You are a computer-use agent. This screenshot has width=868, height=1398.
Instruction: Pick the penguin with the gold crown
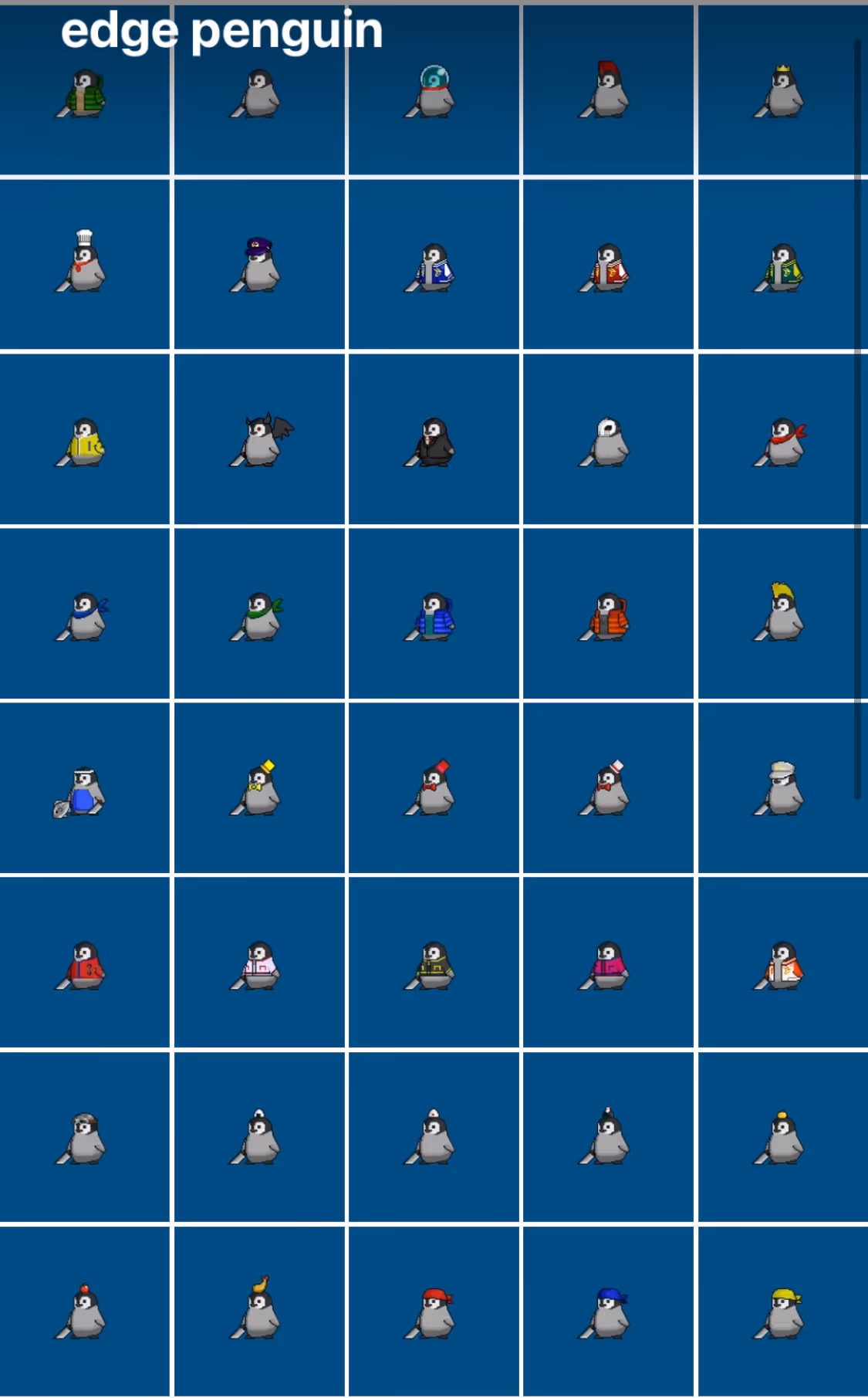pos(781,93)
